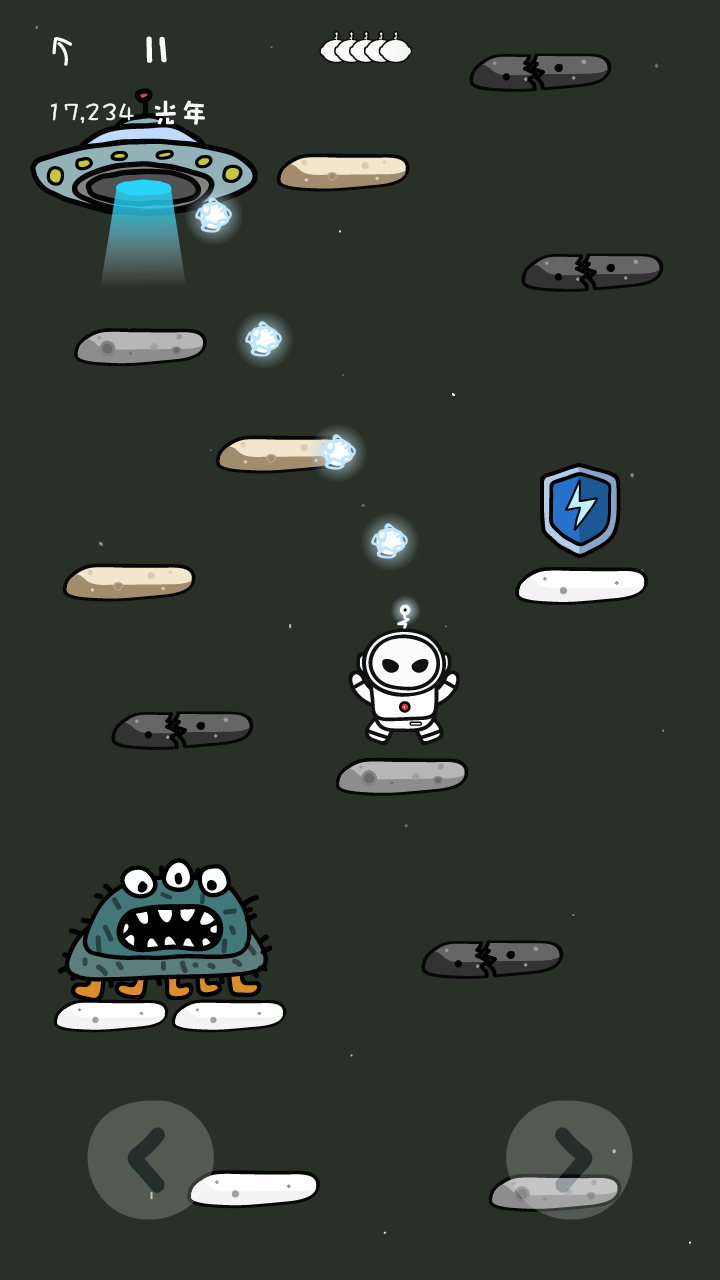Move the astronaut right with the arrow

point(568,1159)
